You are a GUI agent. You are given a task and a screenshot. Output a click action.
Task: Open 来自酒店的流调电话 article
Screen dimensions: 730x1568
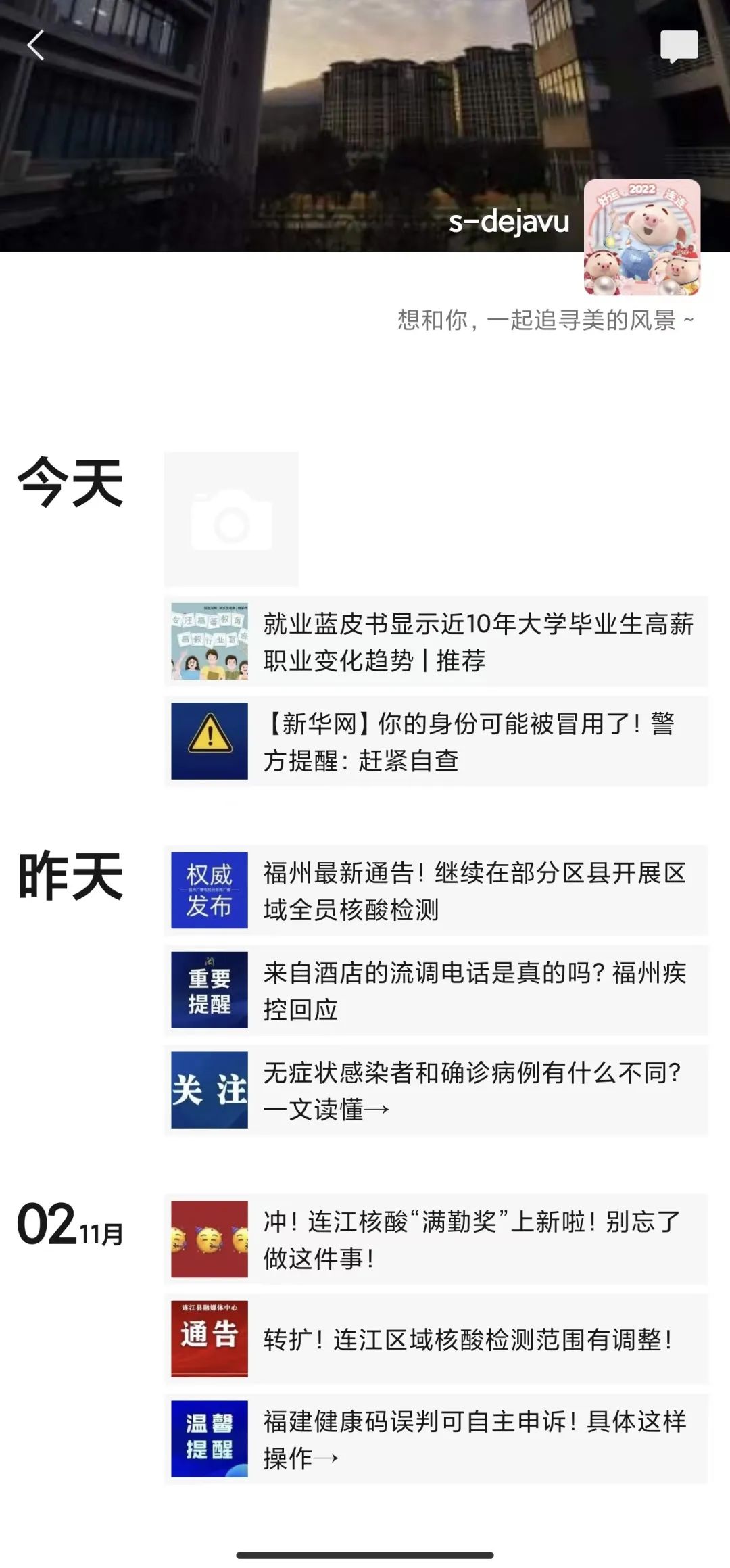coord(436,991)
